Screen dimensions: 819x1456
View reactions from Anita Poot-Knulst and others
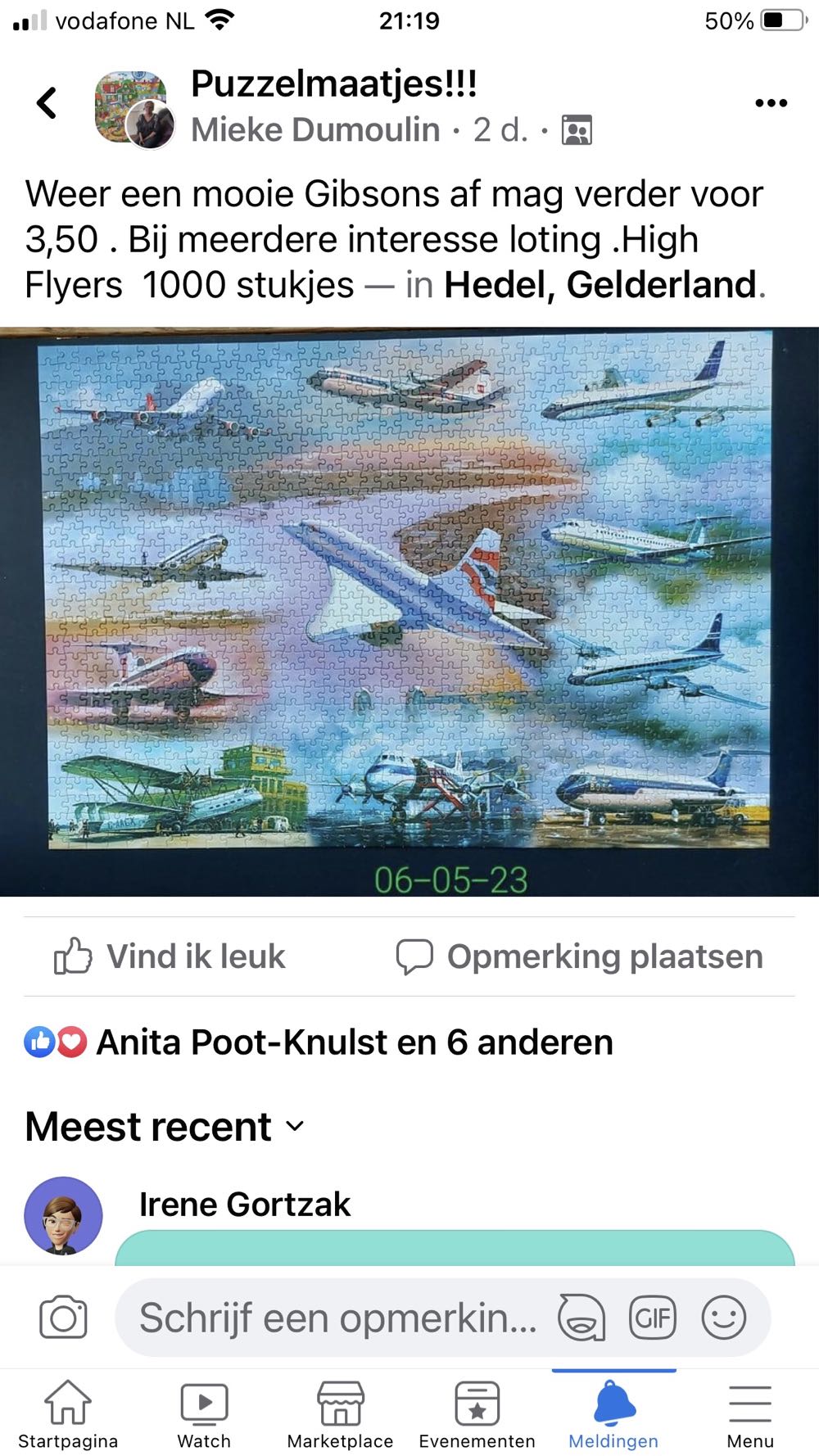pos(354,1042)
